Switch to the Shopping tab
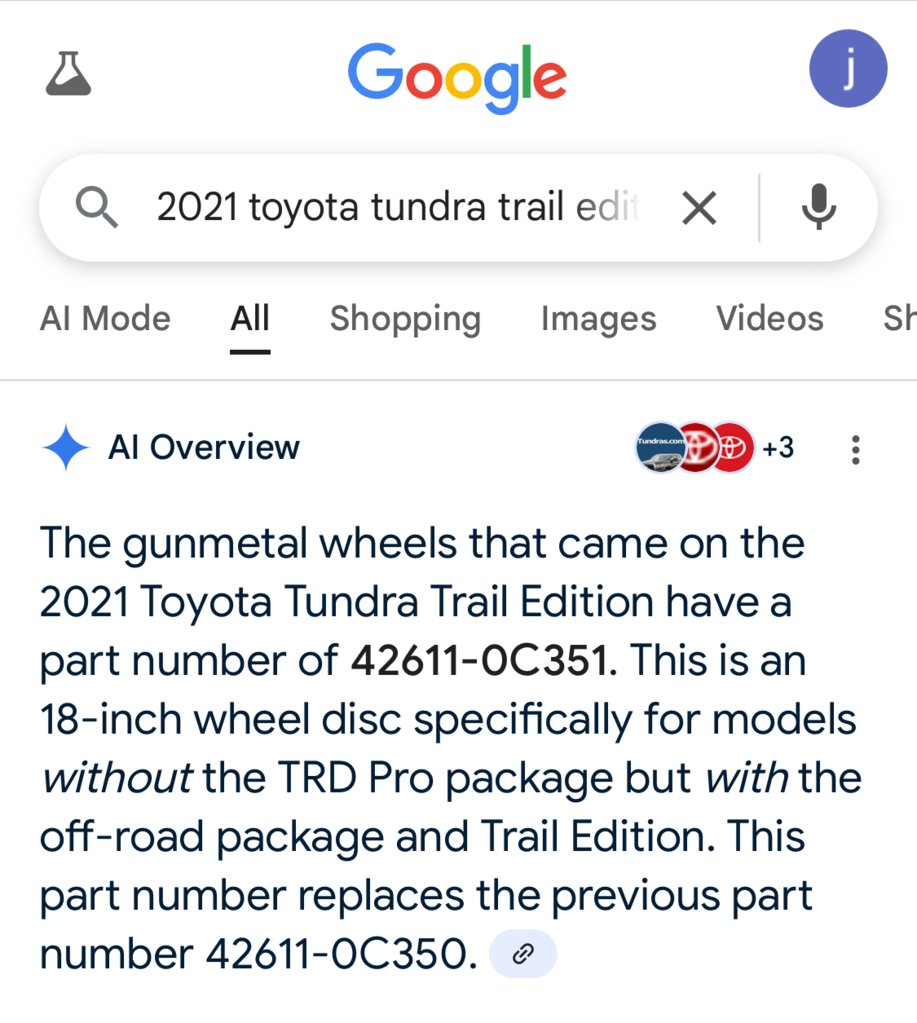Viewport: 917px width, 1023px height. (405, 319)
